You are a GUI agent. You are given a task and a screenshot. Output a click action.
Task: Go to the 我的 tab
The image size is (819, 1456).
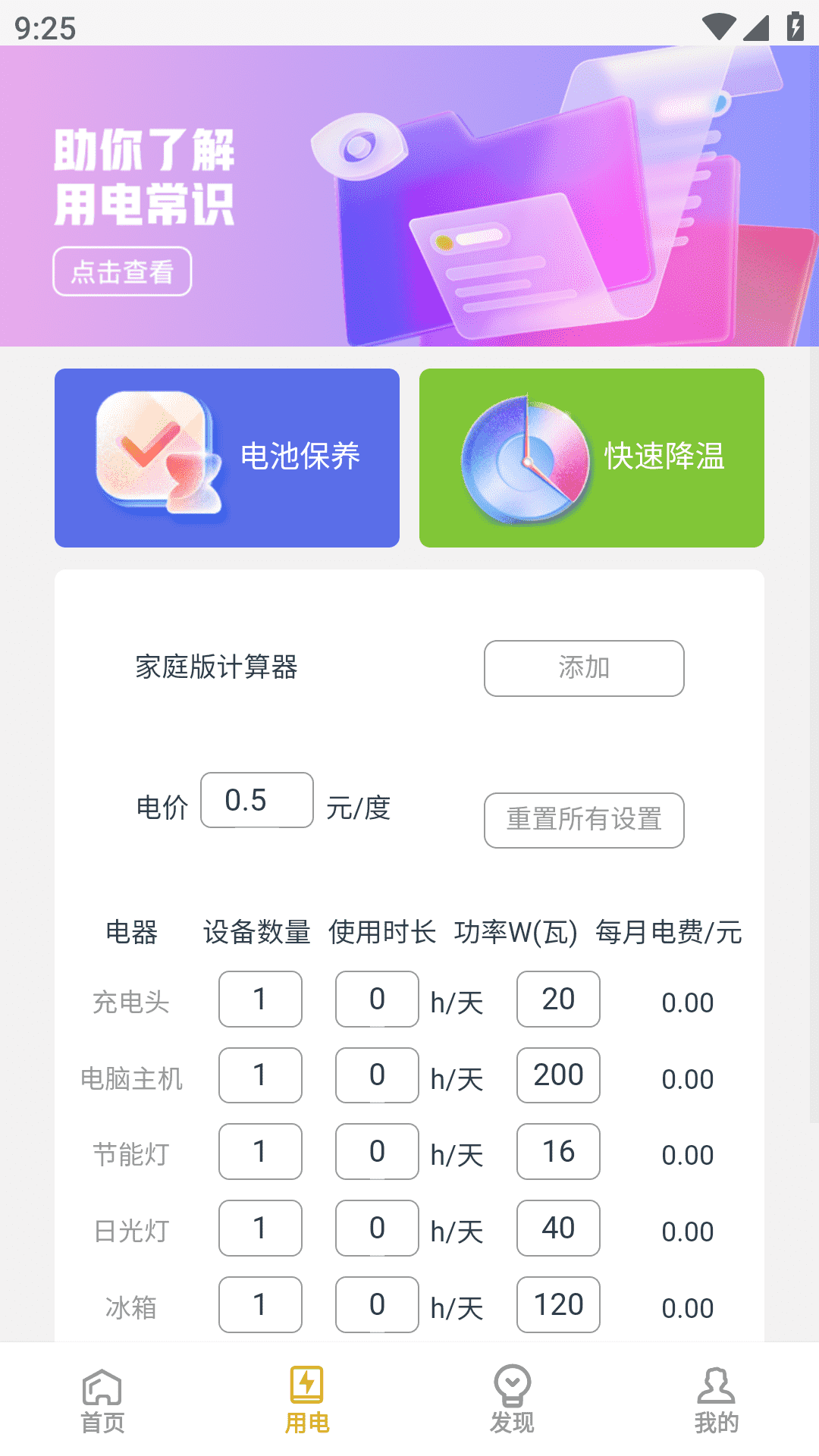[x=716, y=1400]
